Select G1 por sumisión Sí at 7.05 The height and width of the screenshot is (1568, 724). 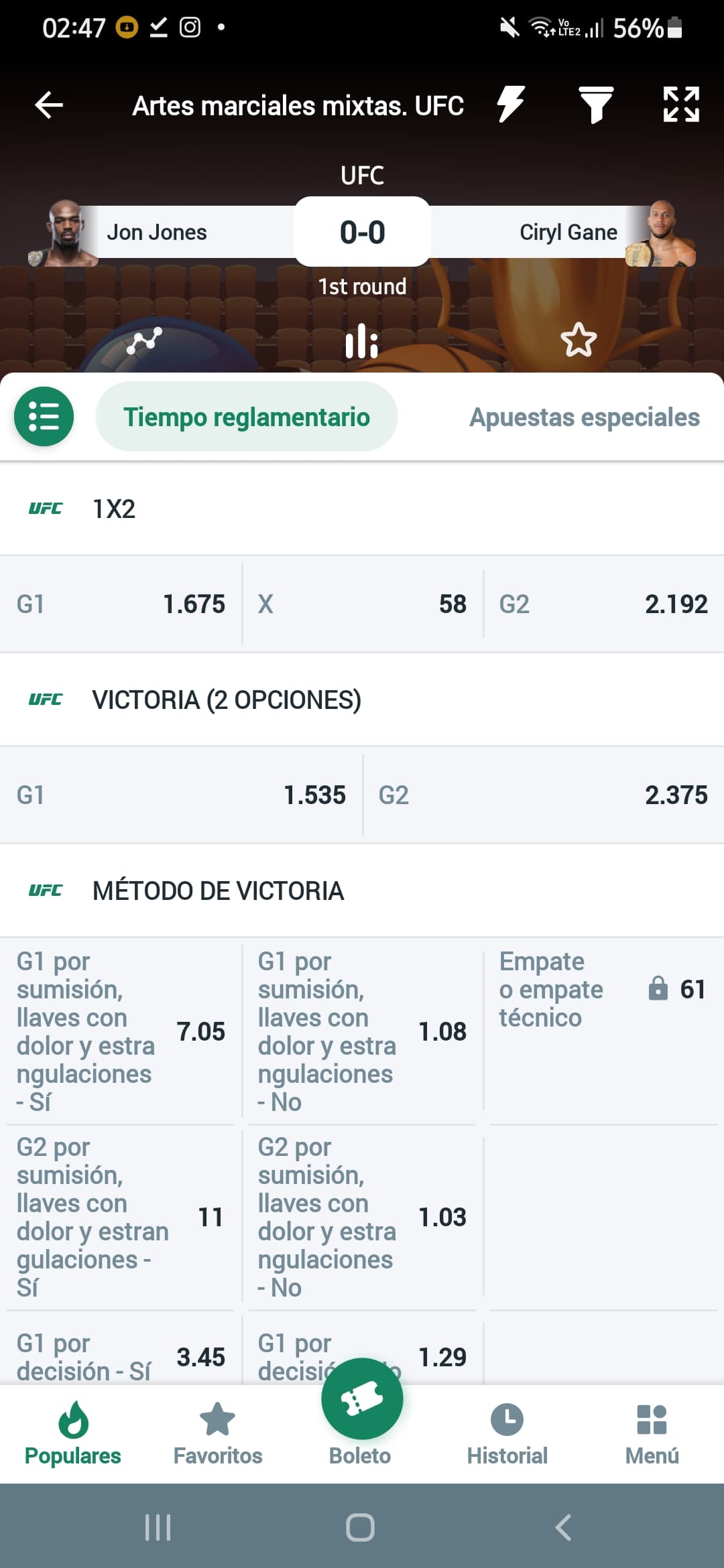coord(121,1031)
